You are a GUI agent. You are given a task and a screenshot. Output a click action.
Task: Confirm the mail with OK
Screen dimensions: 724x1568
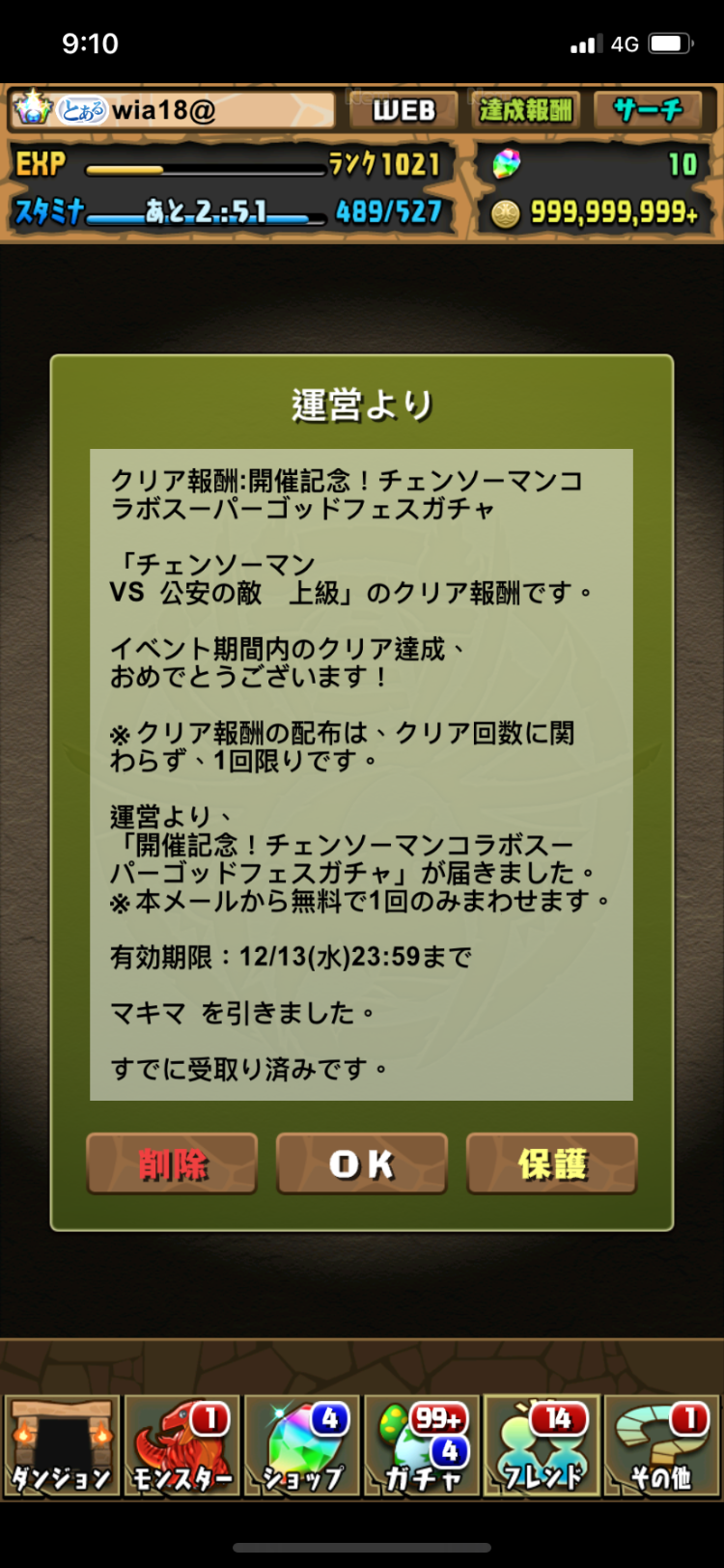(362, 1163)
